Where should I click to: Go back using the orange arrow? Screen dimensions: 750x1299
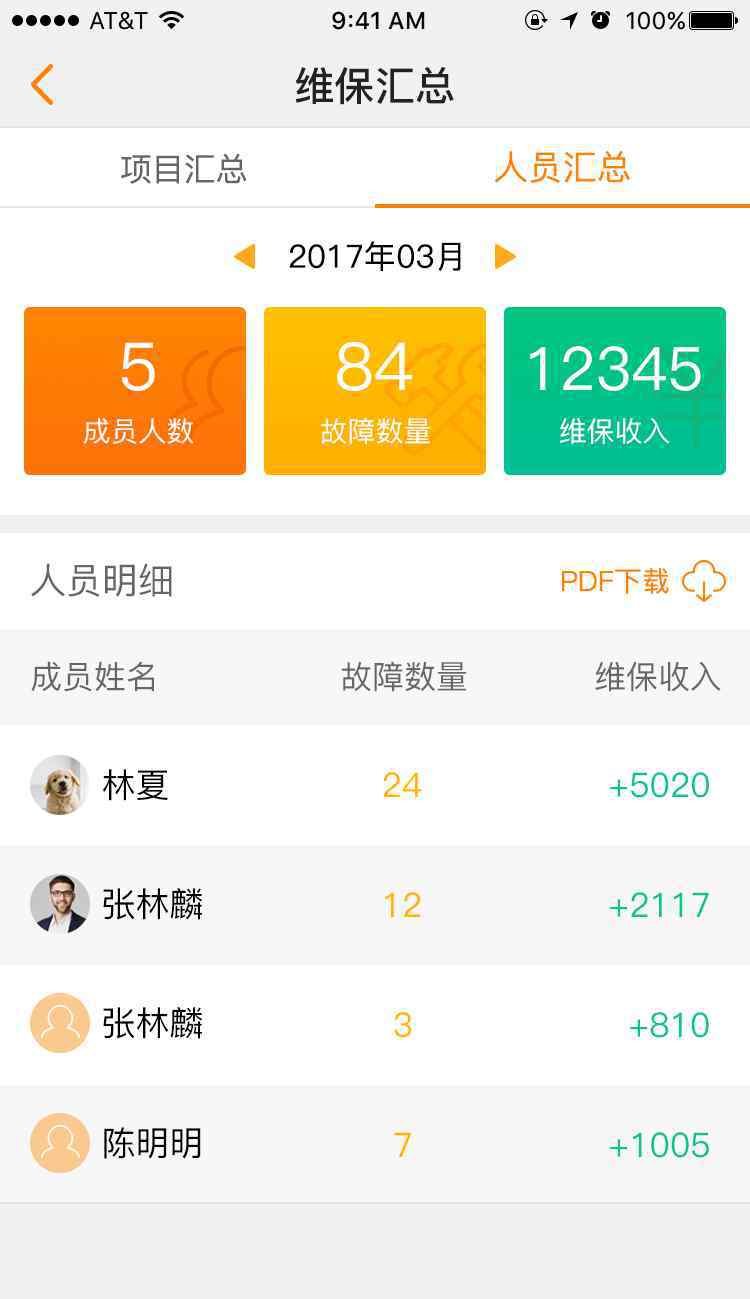(x=42, y=85)
